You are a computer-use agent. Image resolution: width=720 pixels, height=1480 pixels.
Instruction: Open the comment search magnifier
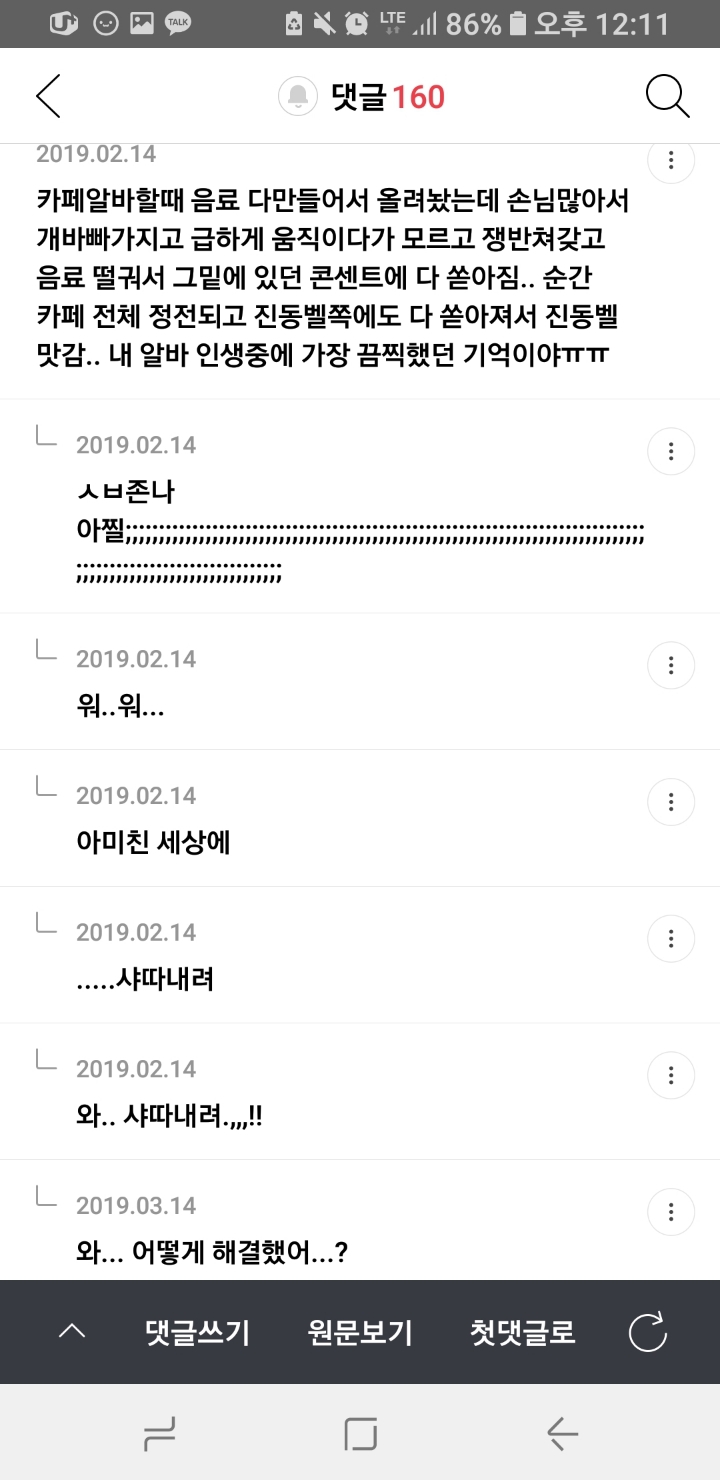click(667, 96)
